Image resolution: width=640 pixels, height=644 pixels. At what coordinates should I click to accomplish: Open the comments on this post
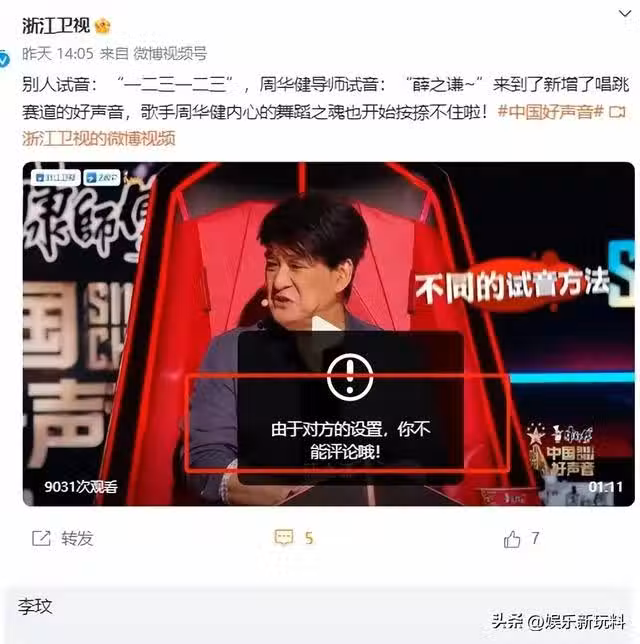click(x=294, y=538)
